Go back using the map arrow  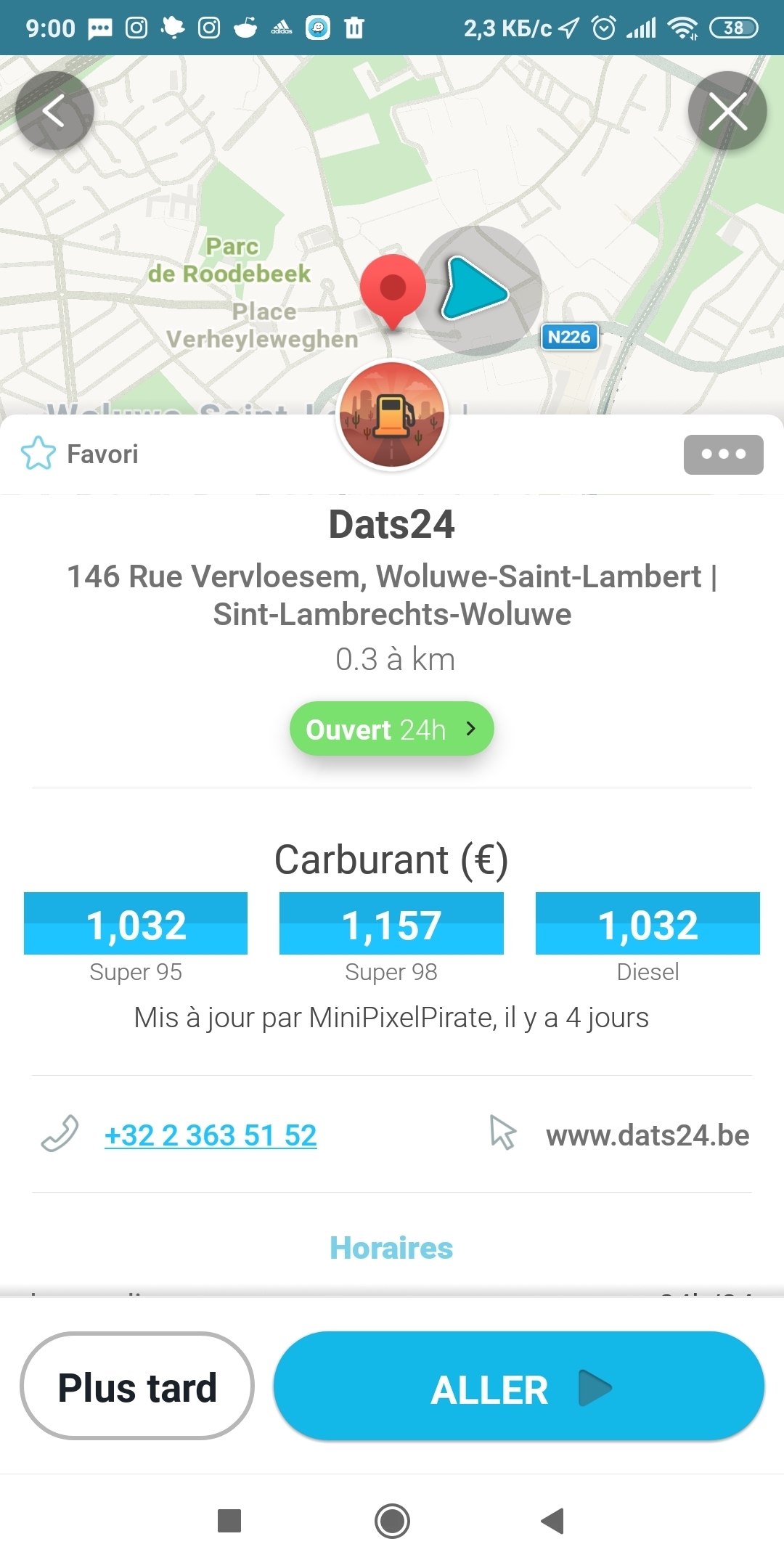[54, 111]
